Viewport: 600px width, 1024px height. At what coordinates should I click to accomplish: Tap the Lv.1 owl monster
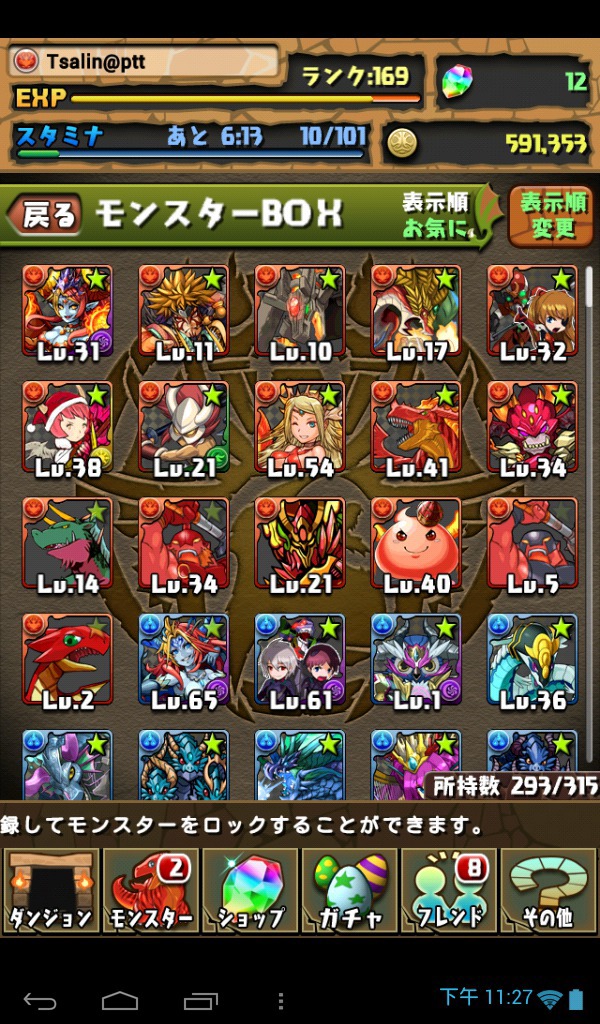pos(416,659)
